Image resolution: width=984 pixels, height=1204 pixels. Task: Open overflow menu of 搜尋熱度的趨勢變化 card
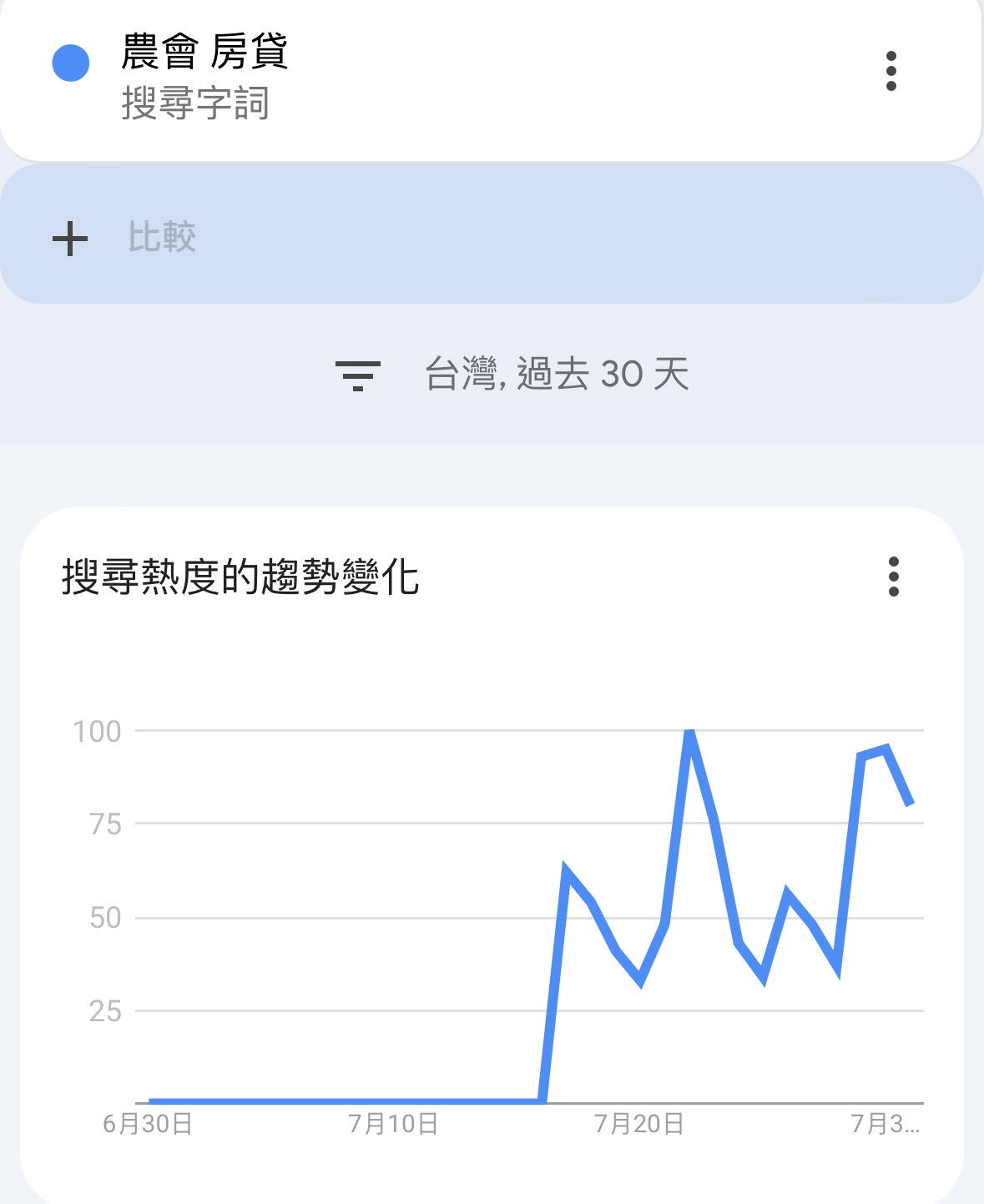893,577
